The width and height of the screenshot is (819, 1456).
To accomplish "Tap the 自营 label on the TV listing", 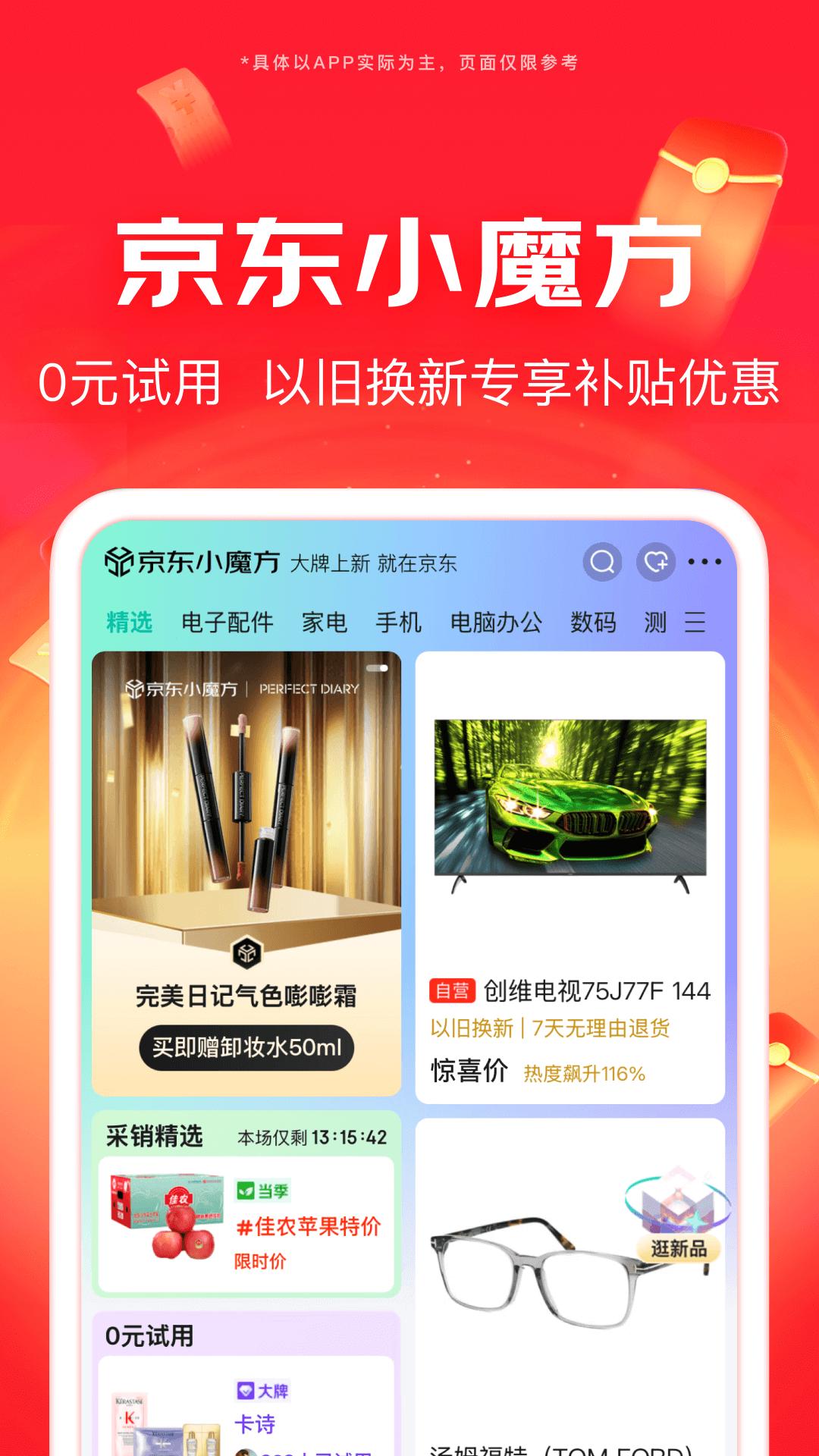I will click(x=453, y=990).
